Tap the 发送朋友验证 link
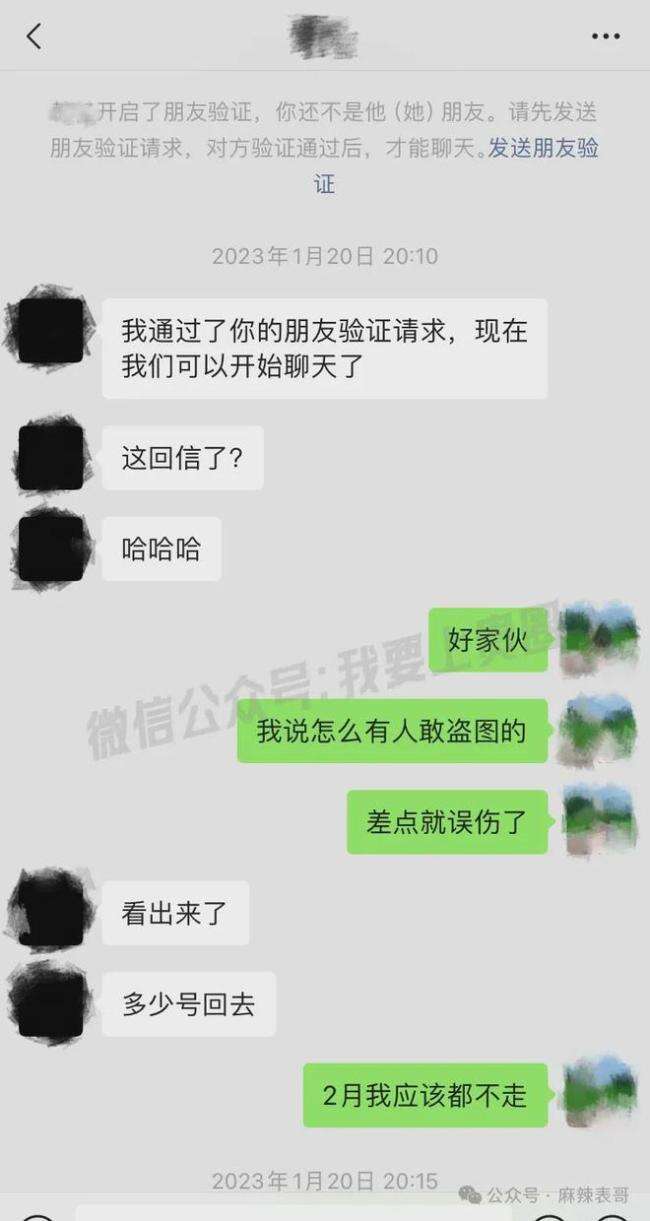The height and width of the screenshot is (1221, 650). coord(543,150)
